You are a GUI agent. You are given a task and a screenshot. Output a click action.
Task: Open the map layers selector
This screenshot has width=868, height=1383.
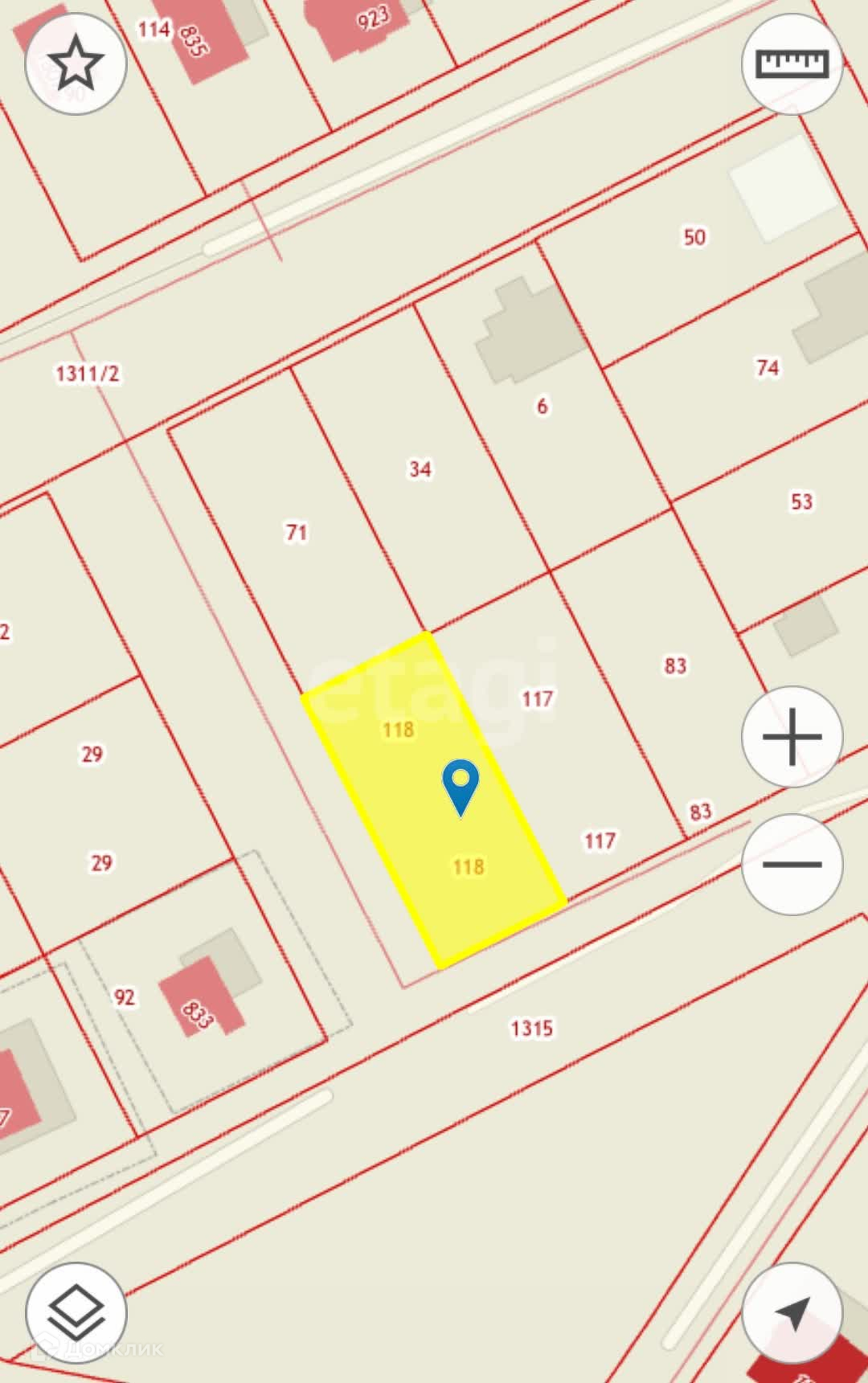point(76,1313)
